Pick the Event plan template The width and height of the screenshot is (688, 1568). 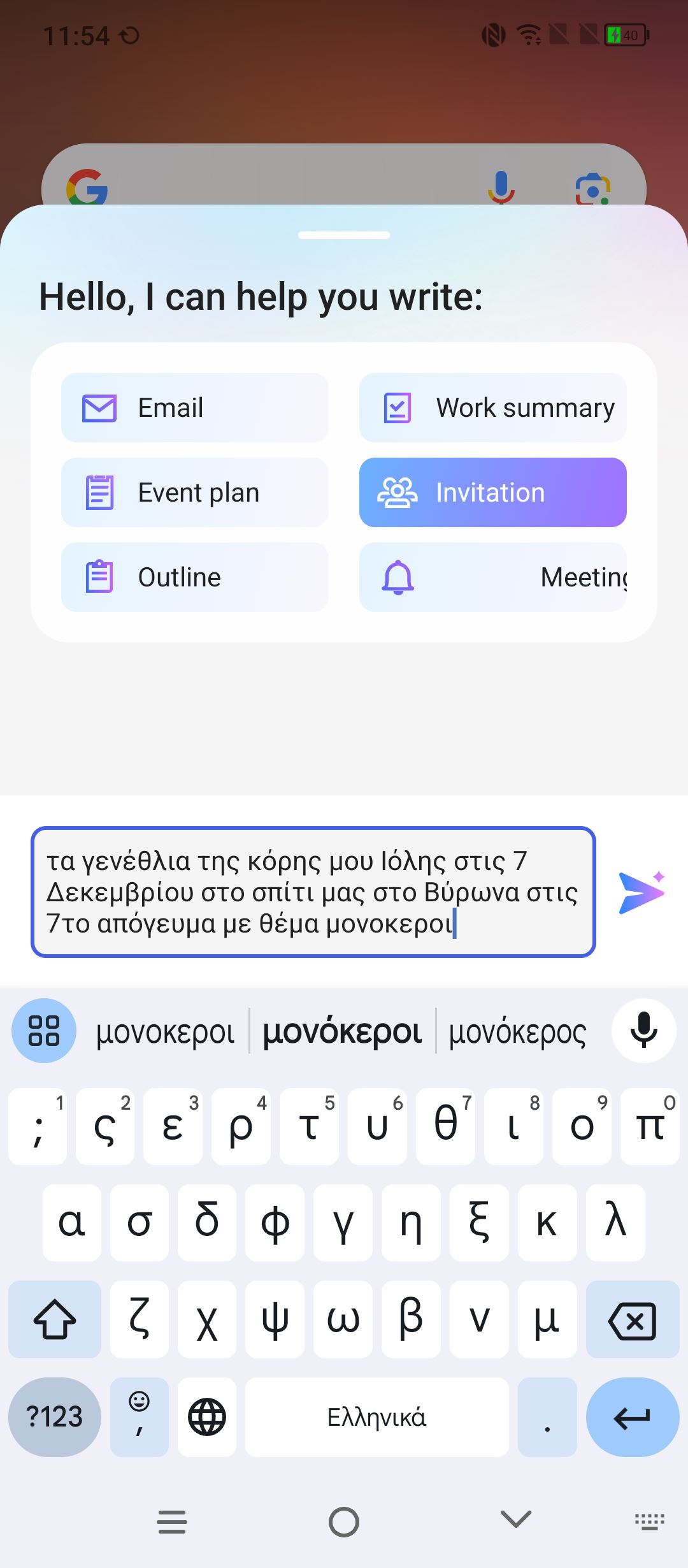tap(194, 493)
